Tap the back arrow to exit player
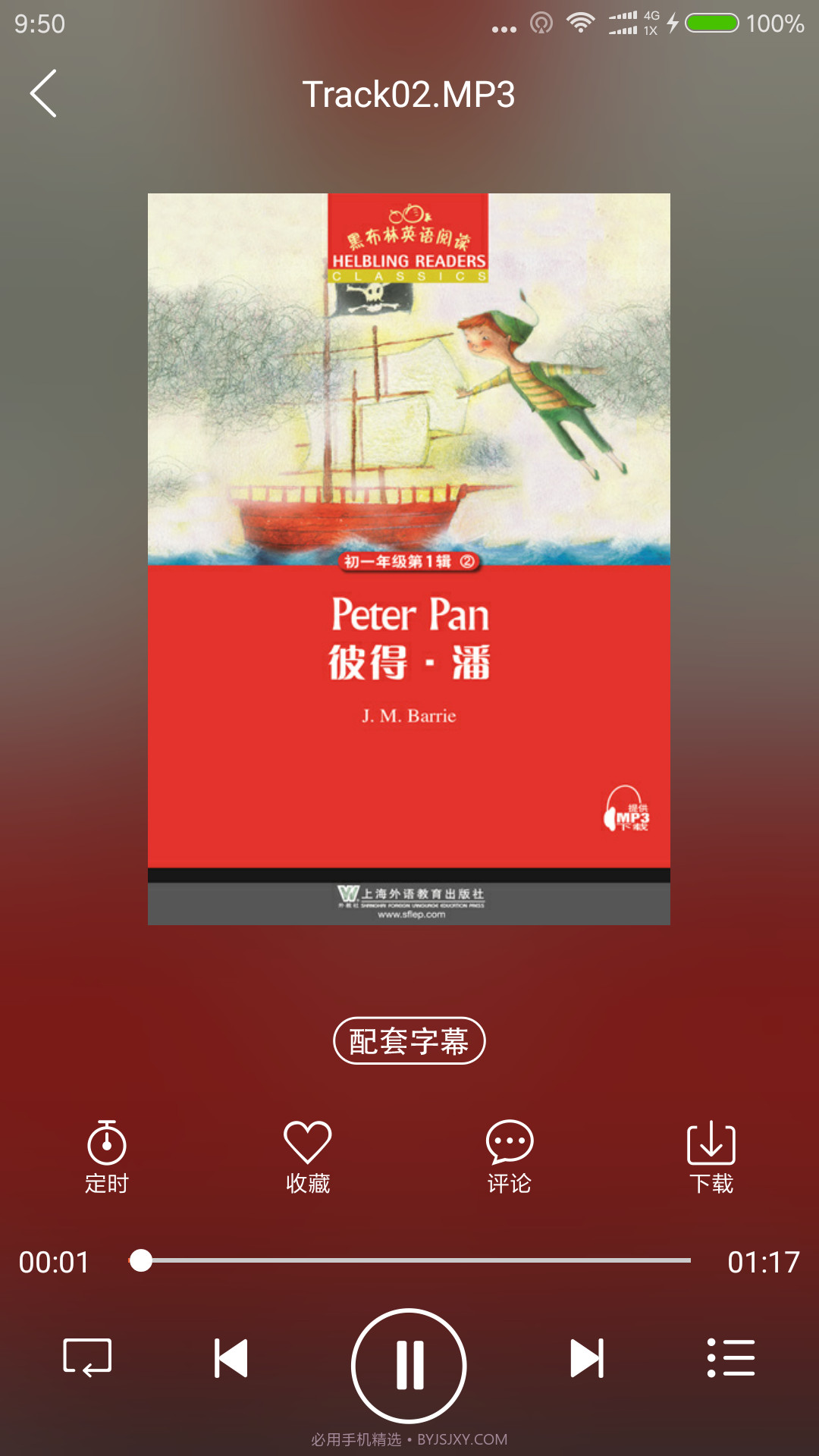Image resolution: width=819 pixels, height=1456 pixels. (43, 93)
